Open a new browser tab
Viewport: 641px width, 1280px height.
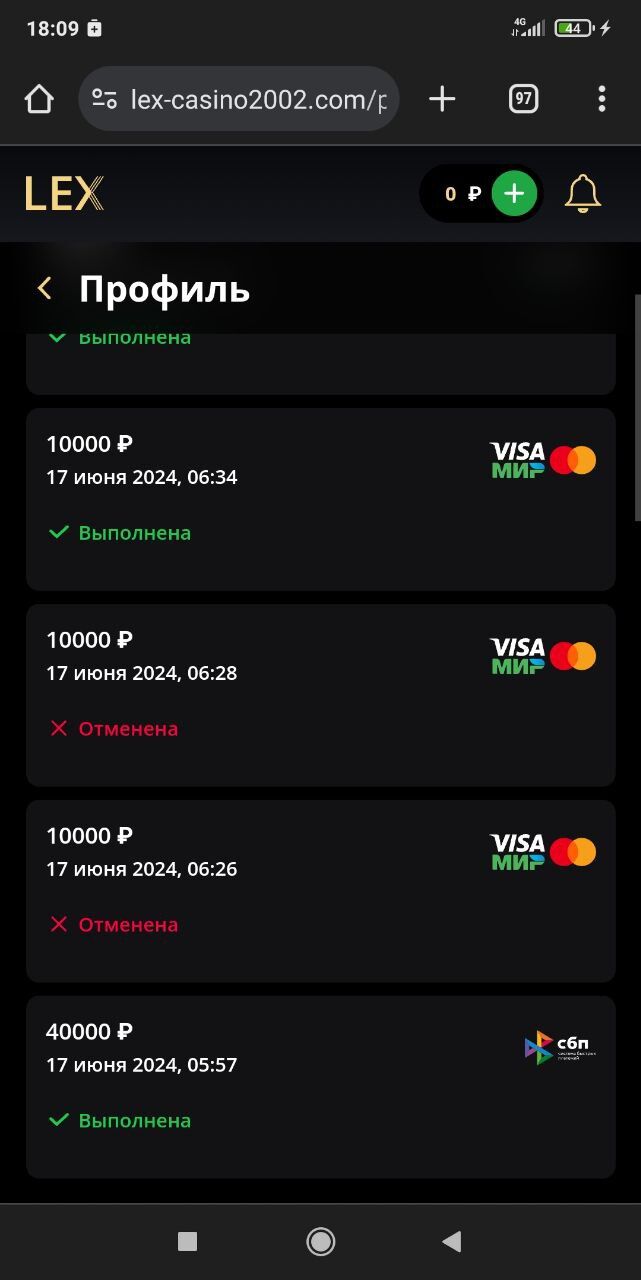coord(442,99)
